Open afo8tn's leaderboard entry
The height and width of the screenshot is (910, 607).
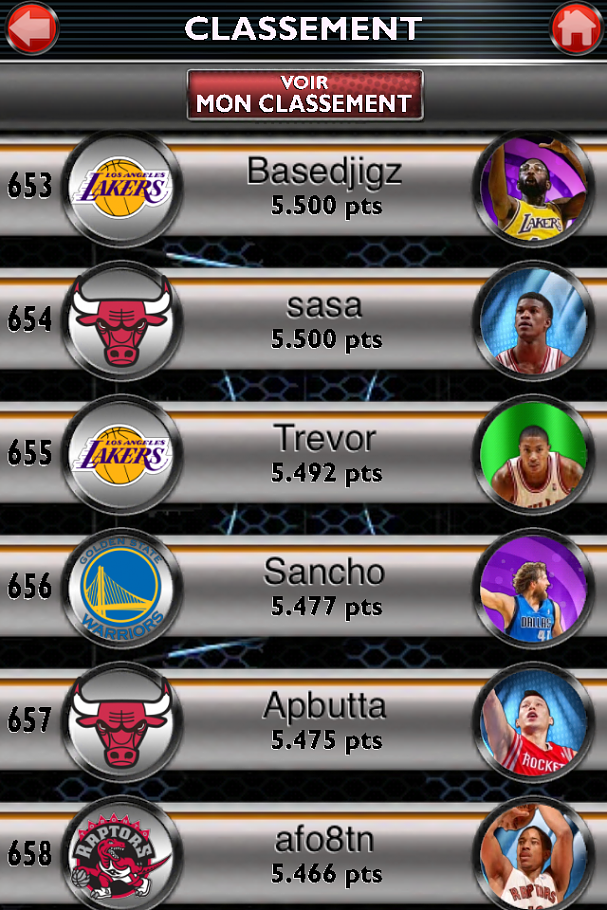click(x=323, y=854)
